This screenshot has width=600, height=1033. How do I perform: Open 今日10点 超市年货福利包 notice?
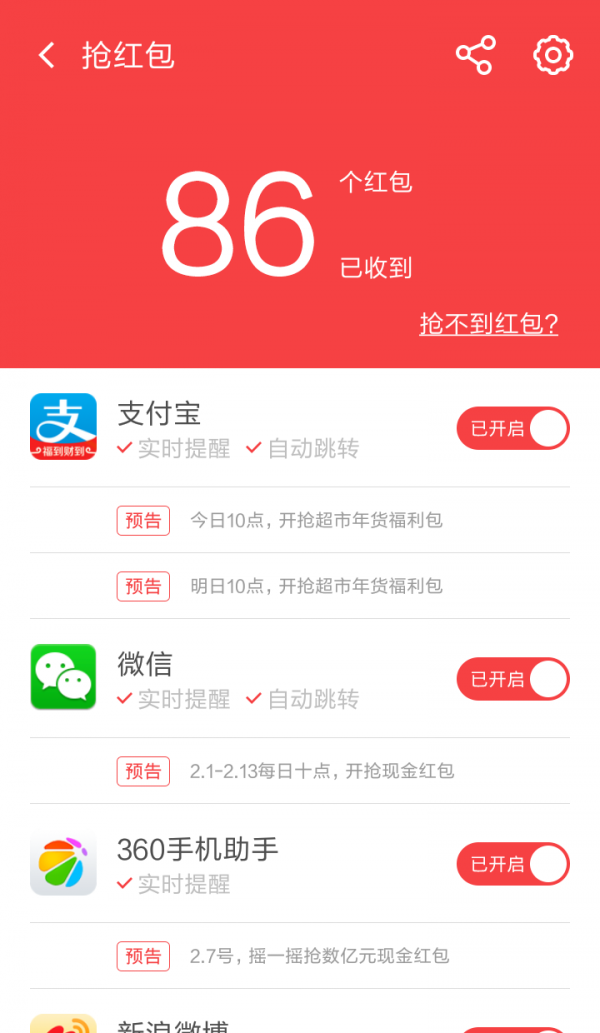pos(316,521)
